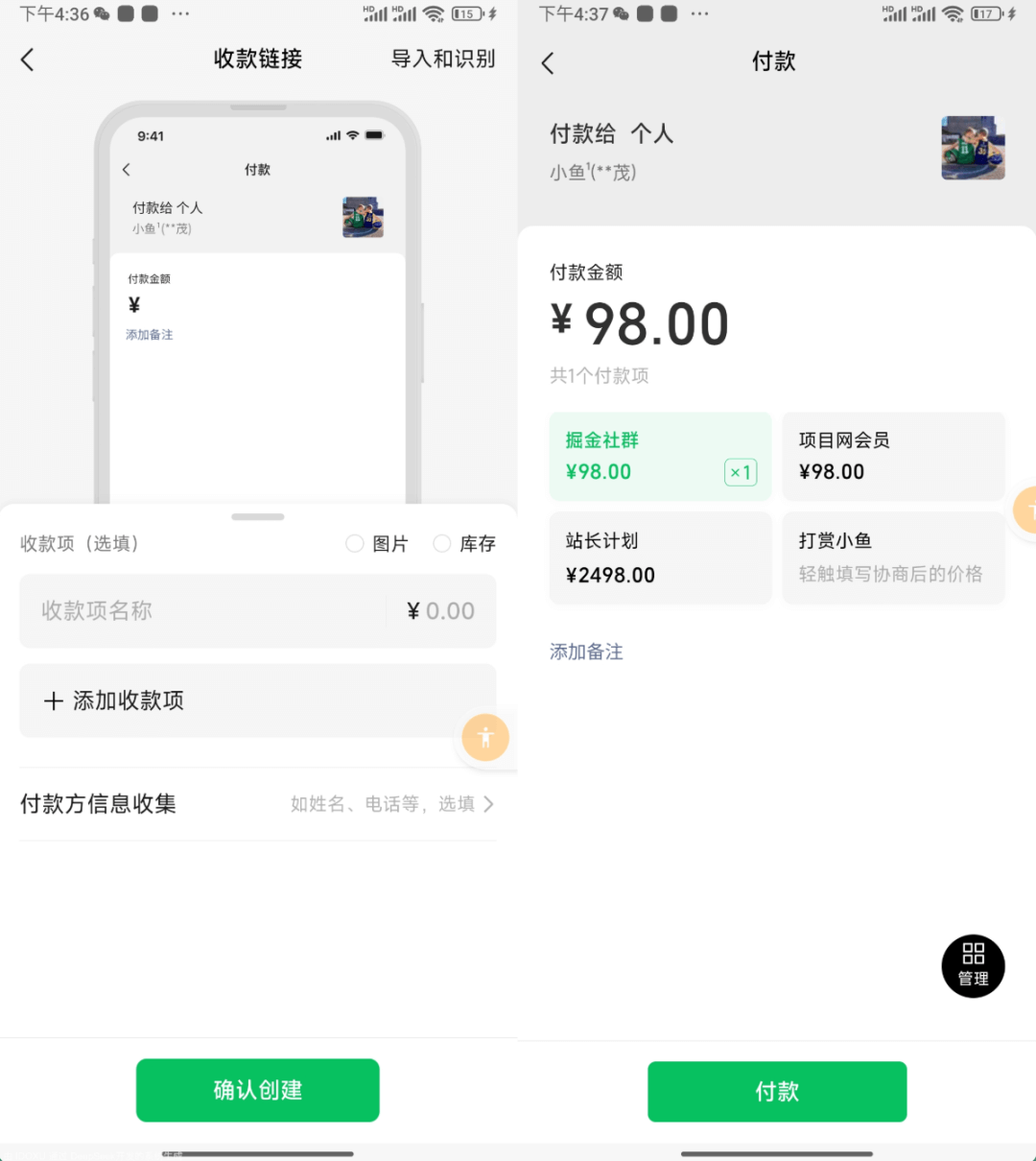Tap the green 付款 button
The height and width of the screenshot is (1161, 1036).
coord(776,1091)
